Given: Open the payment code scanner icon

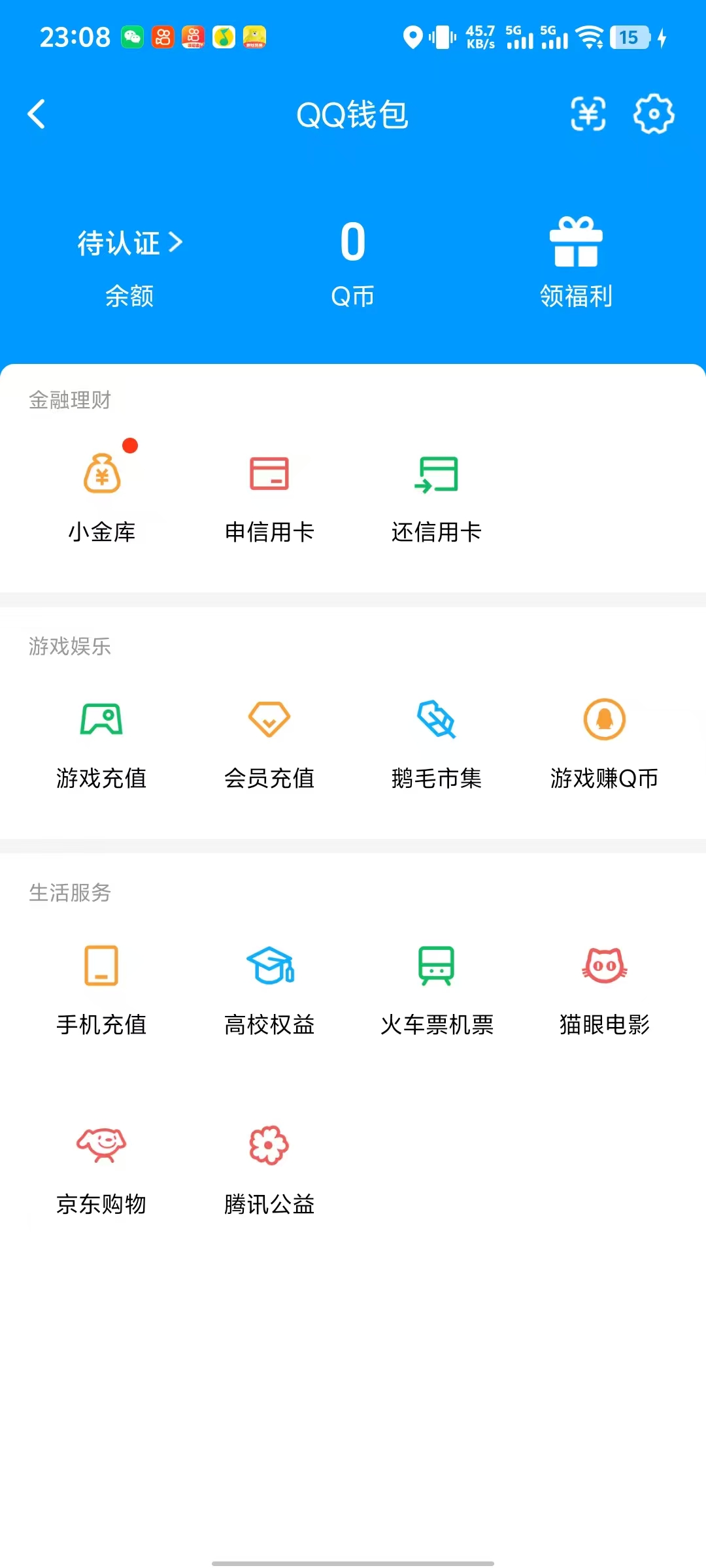Looking at the screenshot, I should click(587, 114).
